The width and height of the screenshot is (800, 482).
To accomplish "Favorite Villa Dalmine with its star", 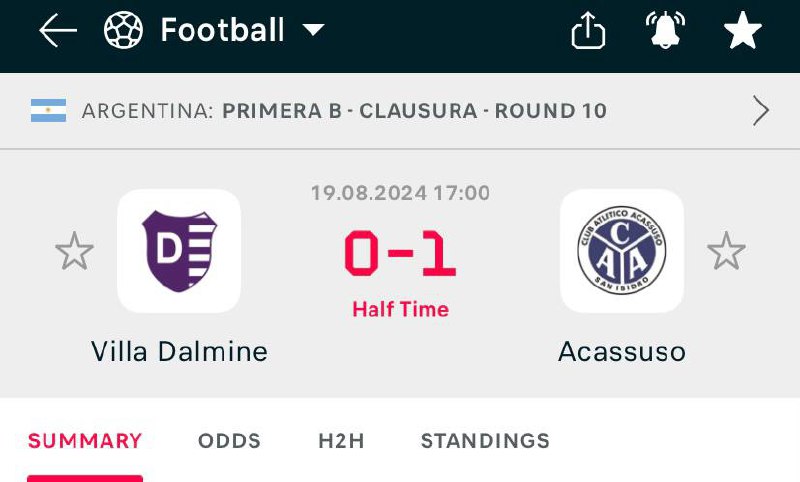I will pos(74,251).
